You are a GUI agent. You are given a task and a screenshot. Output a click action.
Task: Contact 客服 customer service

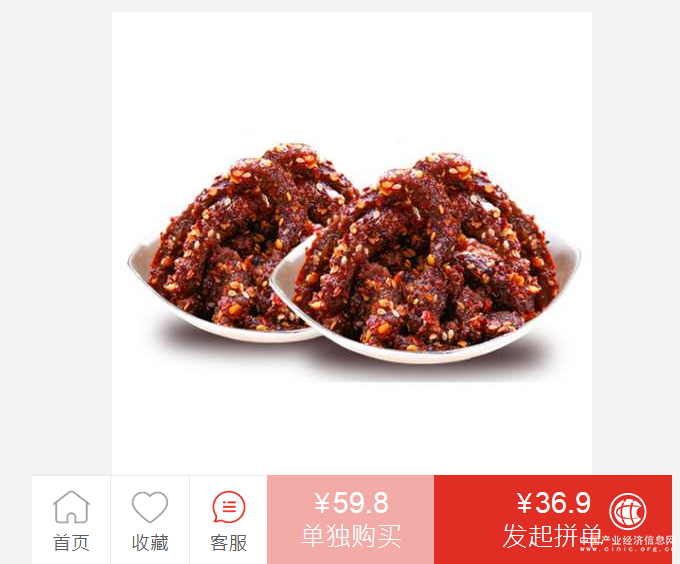pos(229,520)
